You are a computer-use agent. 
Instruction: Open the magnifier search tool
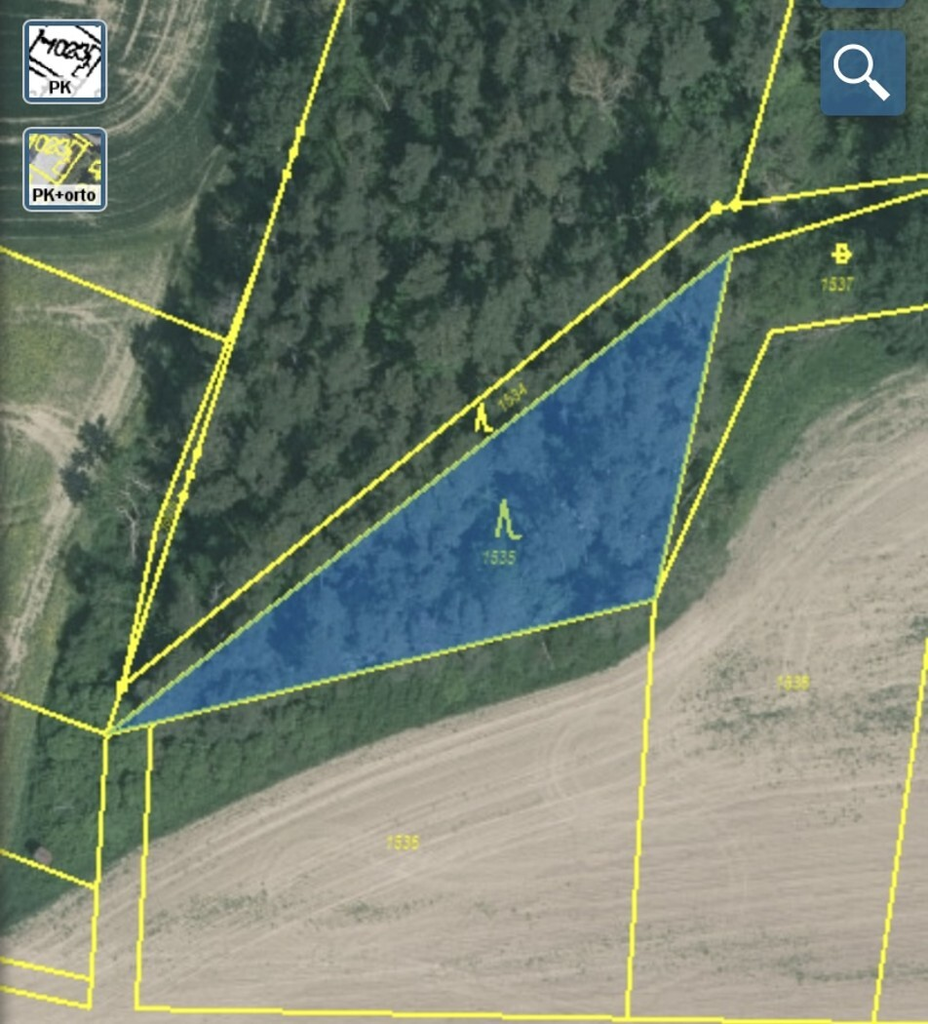click(x=863, y=73)
